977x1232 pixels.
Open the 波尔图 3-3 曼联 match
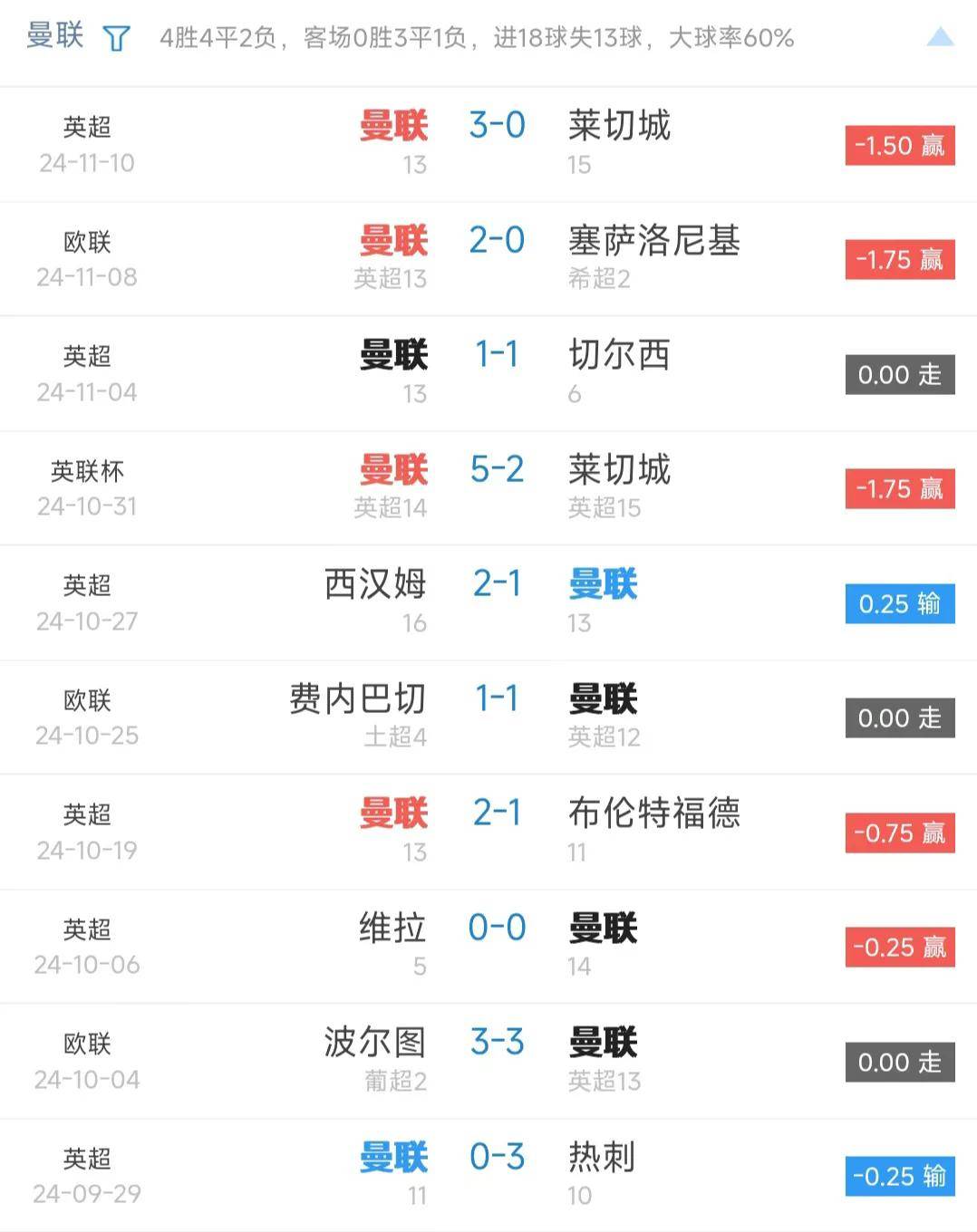pos(497,1060)
